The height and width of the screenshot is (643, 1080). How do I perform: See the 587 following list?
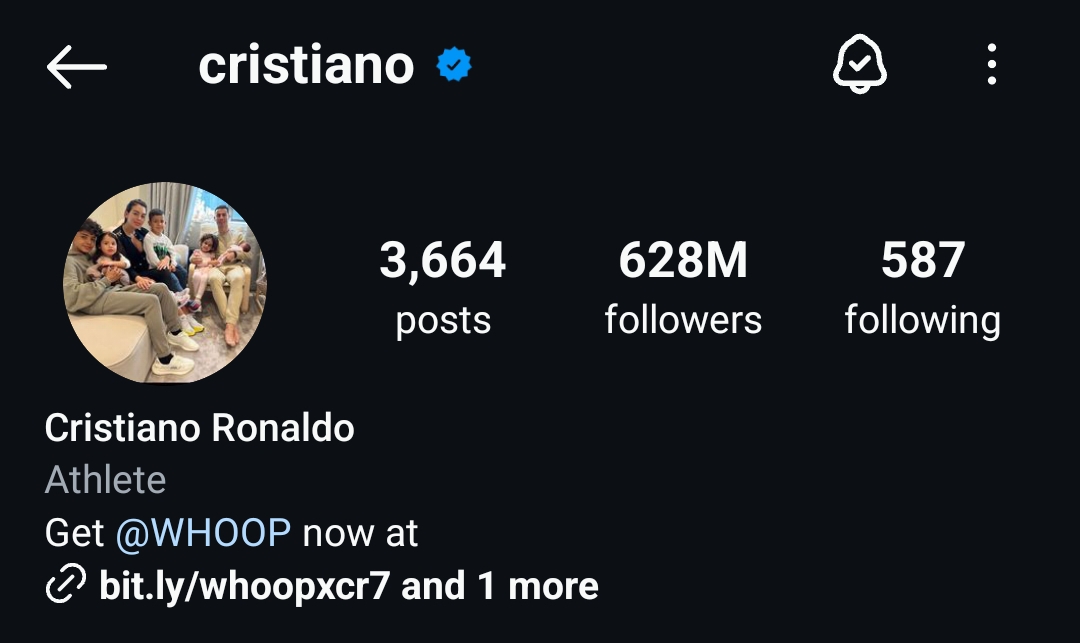click(x=922, y=287)
